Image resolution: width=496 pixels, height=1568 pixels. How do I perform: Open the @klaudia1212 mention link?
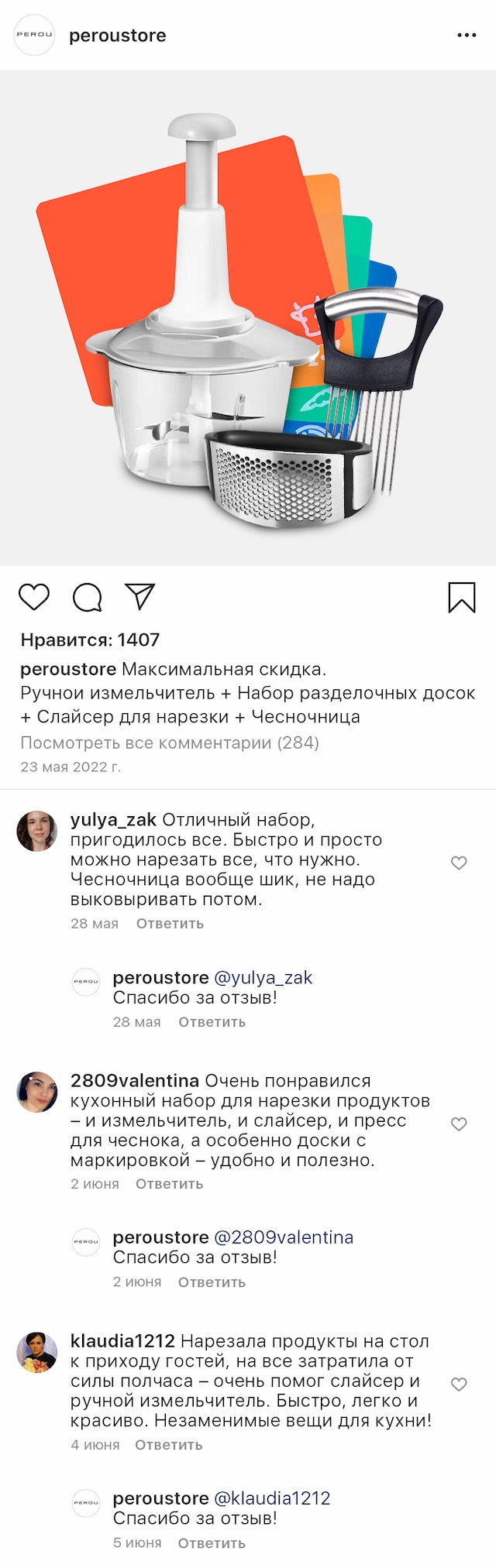(x=272, y=1498)
